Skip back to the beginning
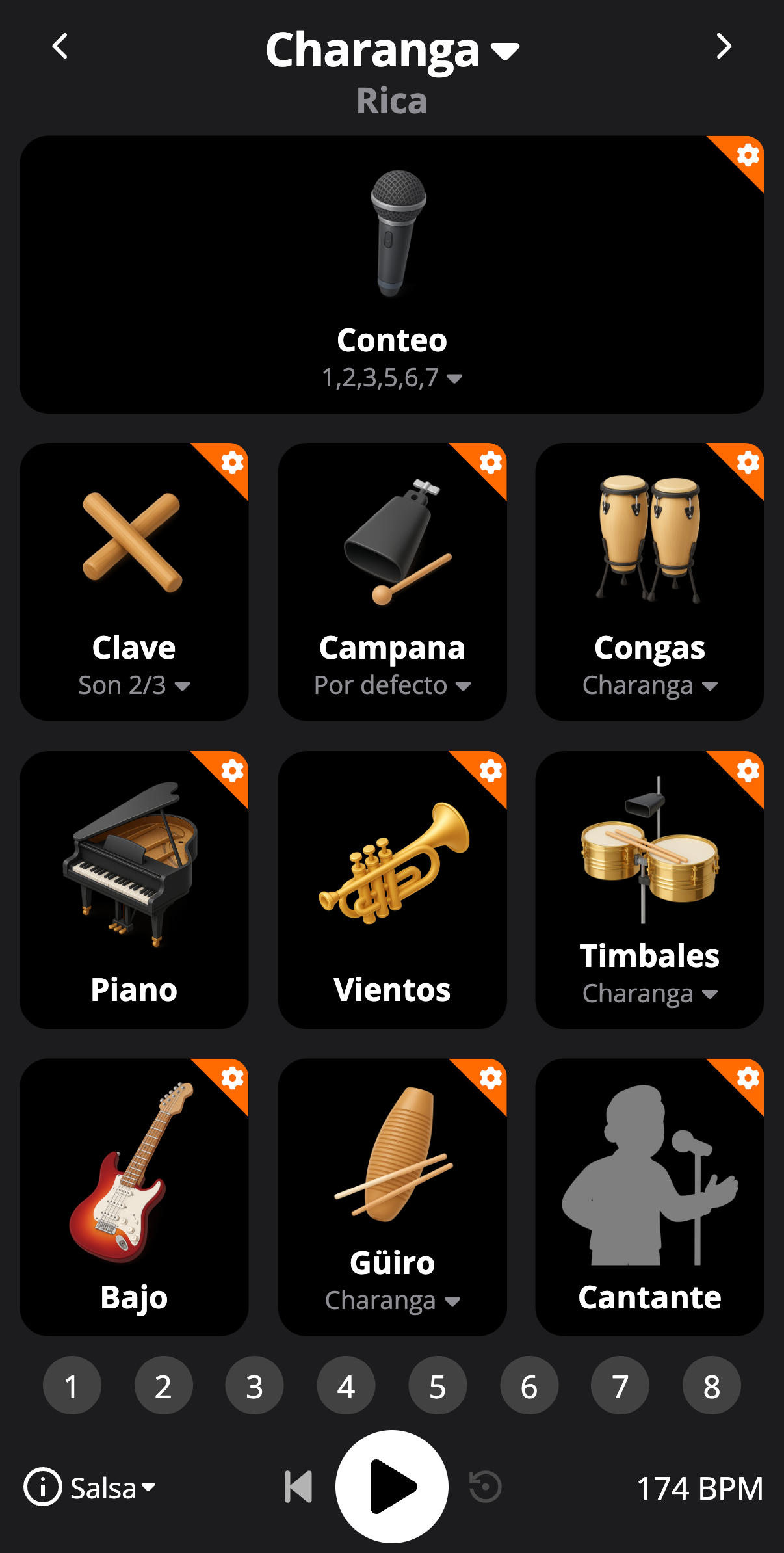This screenshot has height=1553, width=784. tap(298, 1487)
